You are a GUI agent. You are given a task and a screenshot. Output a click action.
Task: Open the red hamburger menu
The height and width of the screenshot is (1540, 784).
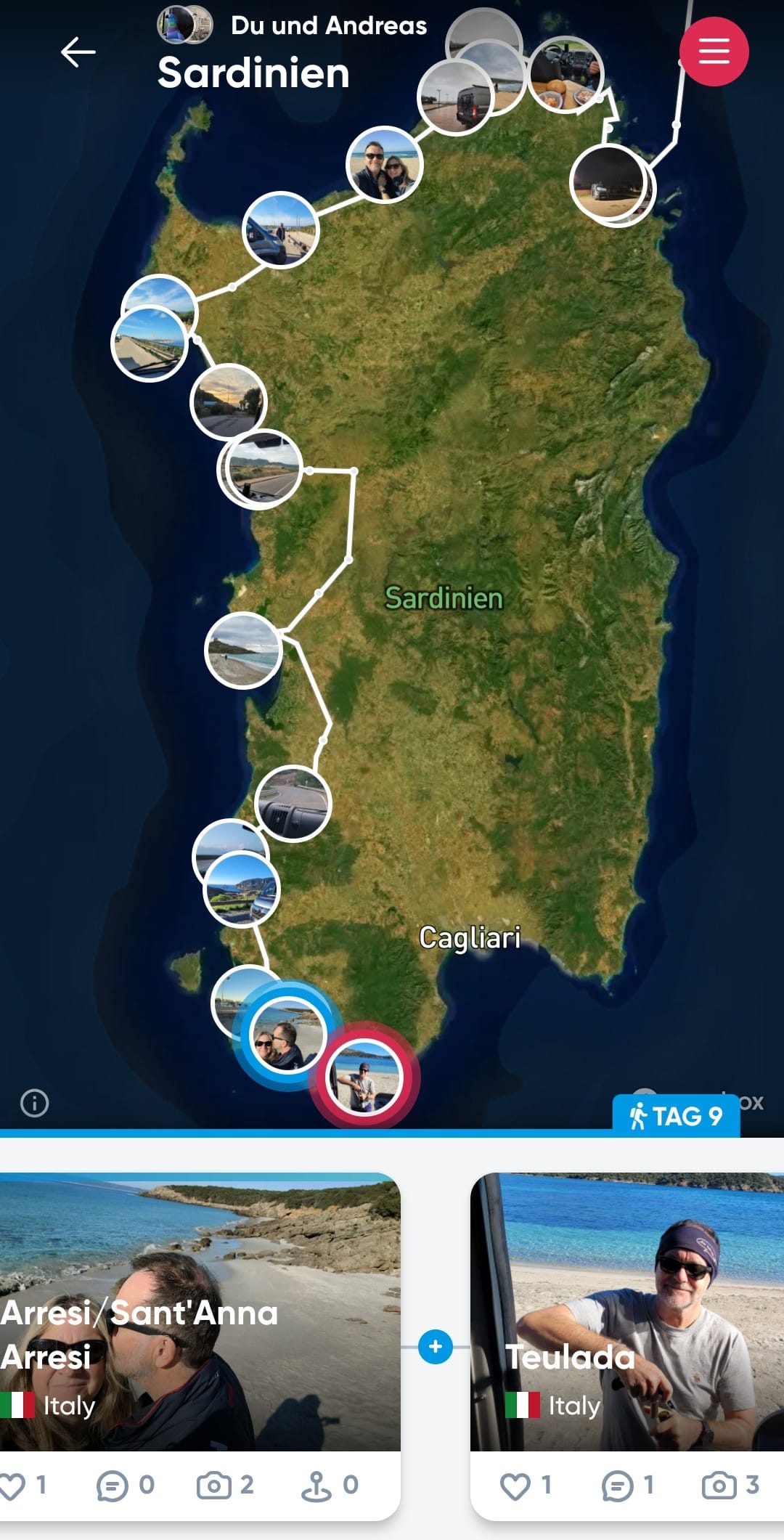[x=714, y=52]
